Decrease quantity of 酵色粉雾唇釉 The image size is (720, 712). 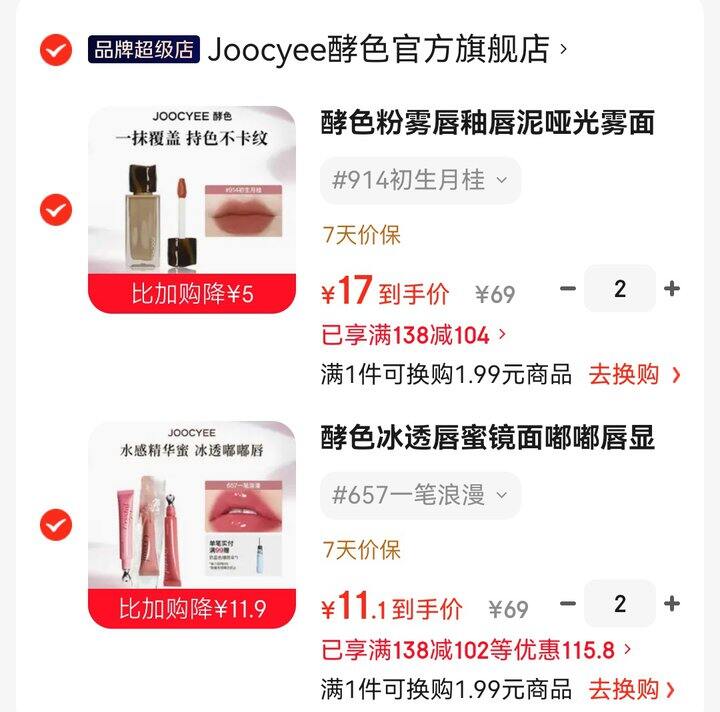[568, 289]
